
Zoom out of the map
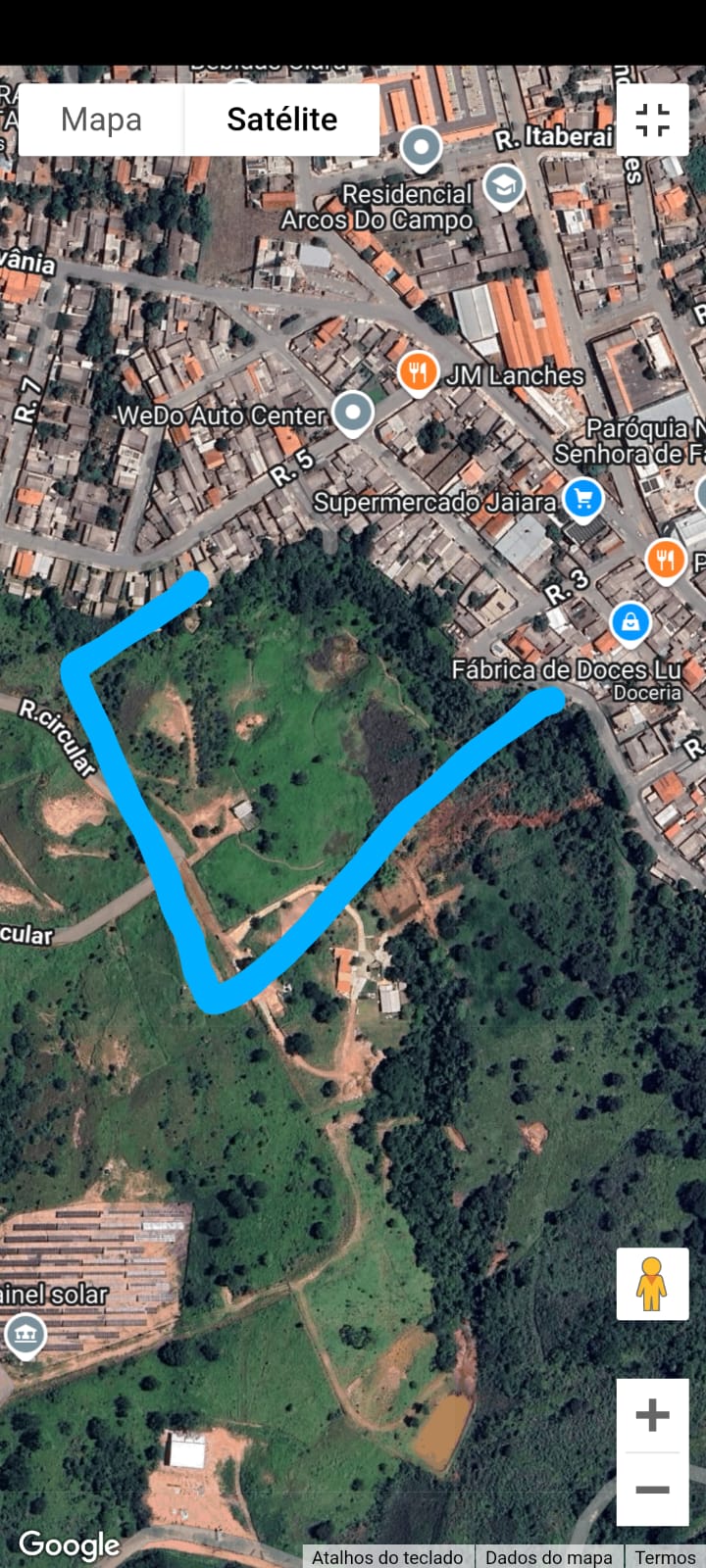click(x=652, y=1490)
